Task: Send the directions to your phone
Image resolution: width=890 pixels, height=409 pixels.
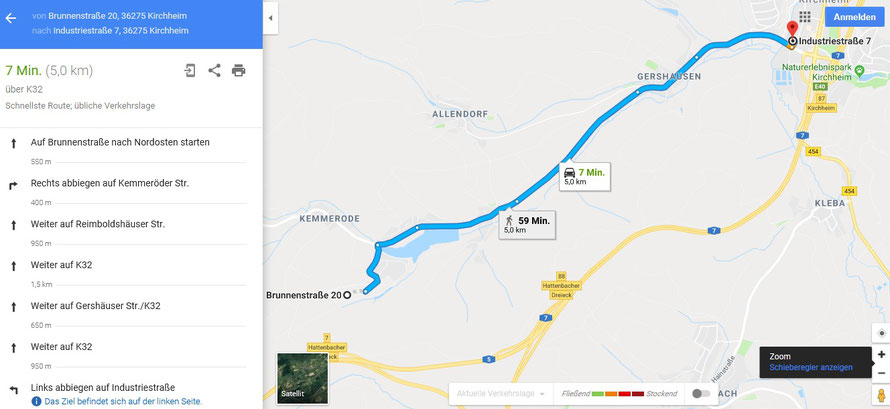Action: (190, 70)
